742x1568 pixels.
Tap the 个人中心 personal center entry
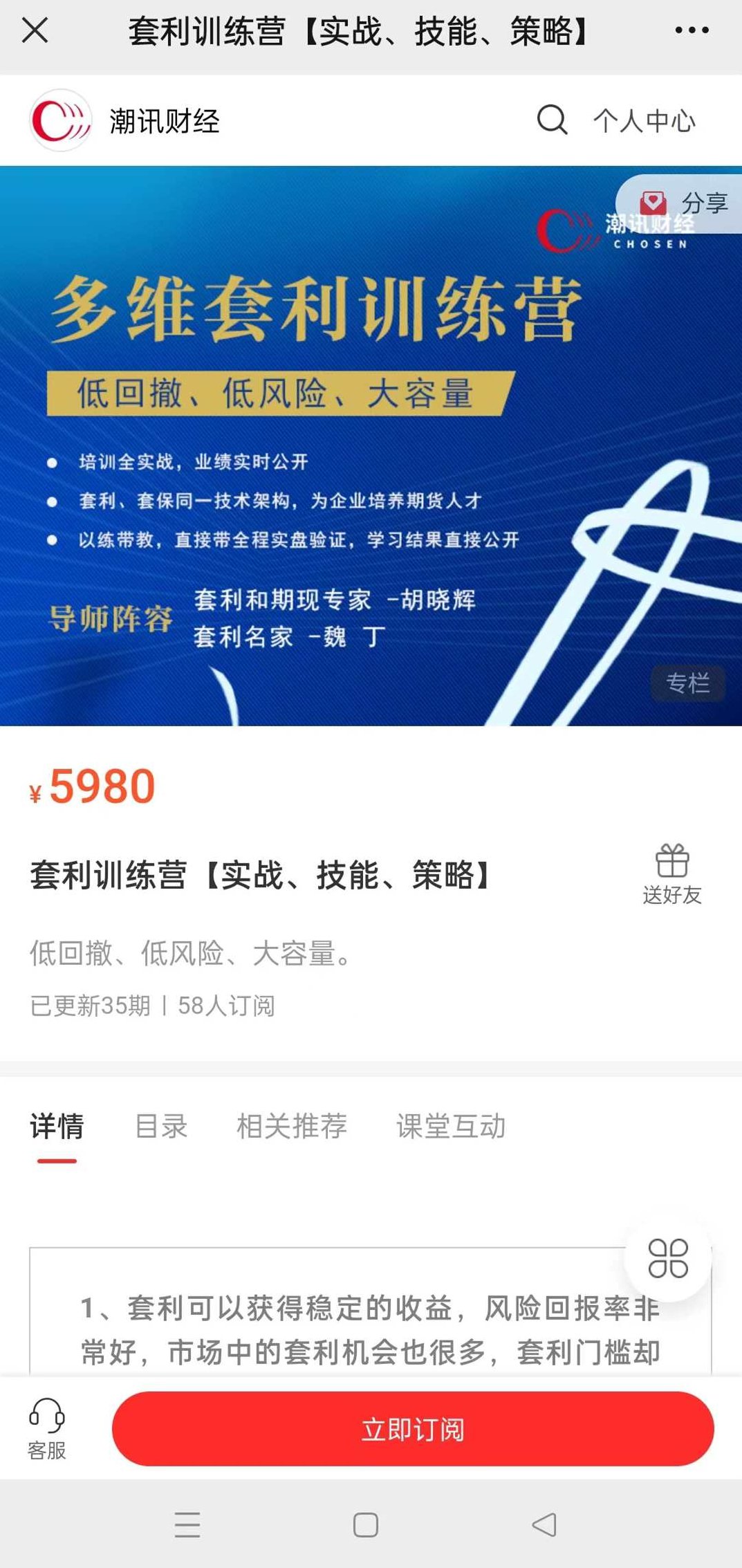point(644,120)
